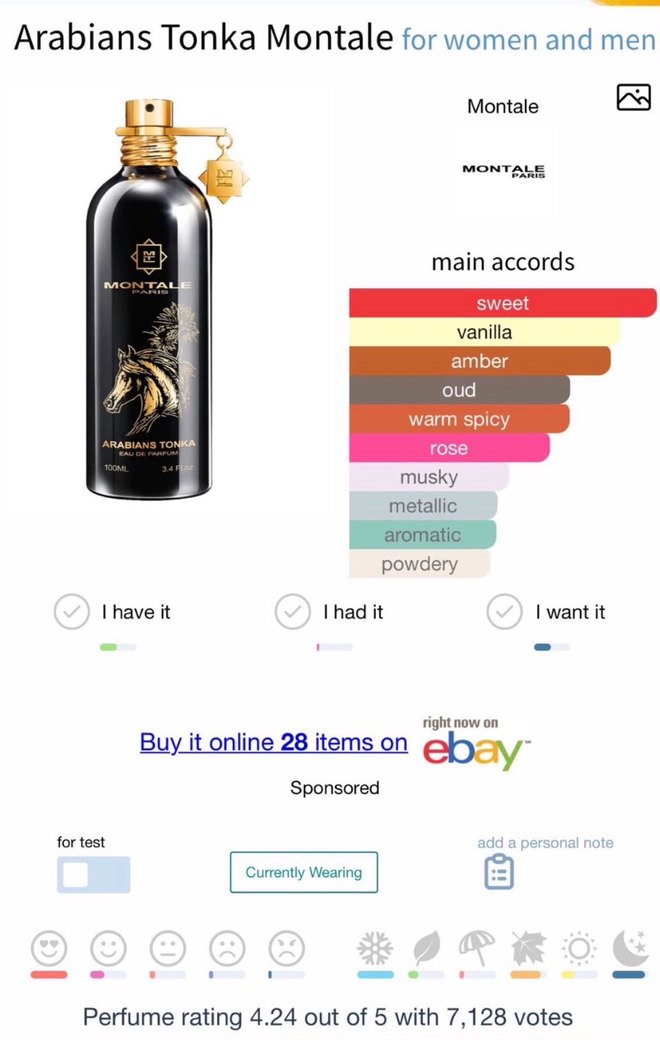Open the "Buy it online 28 items on" eBay link

point(273,742)
